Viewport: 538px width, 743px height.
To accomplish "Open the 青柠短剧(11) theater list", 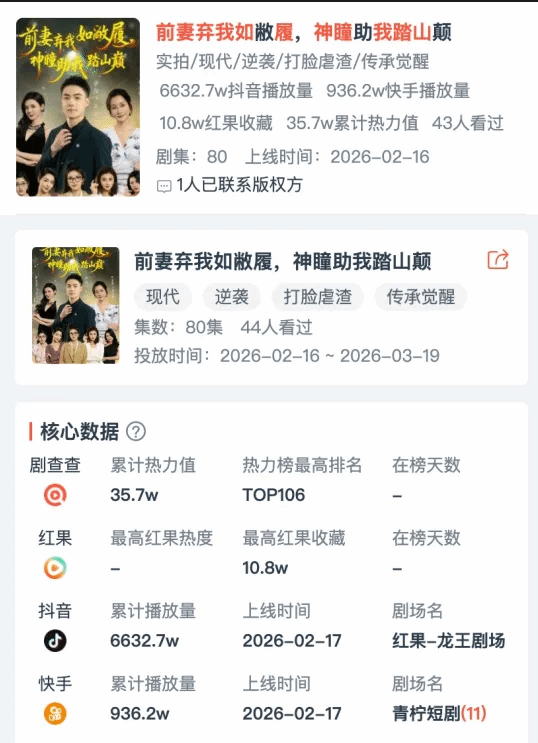I will (439, 713).
